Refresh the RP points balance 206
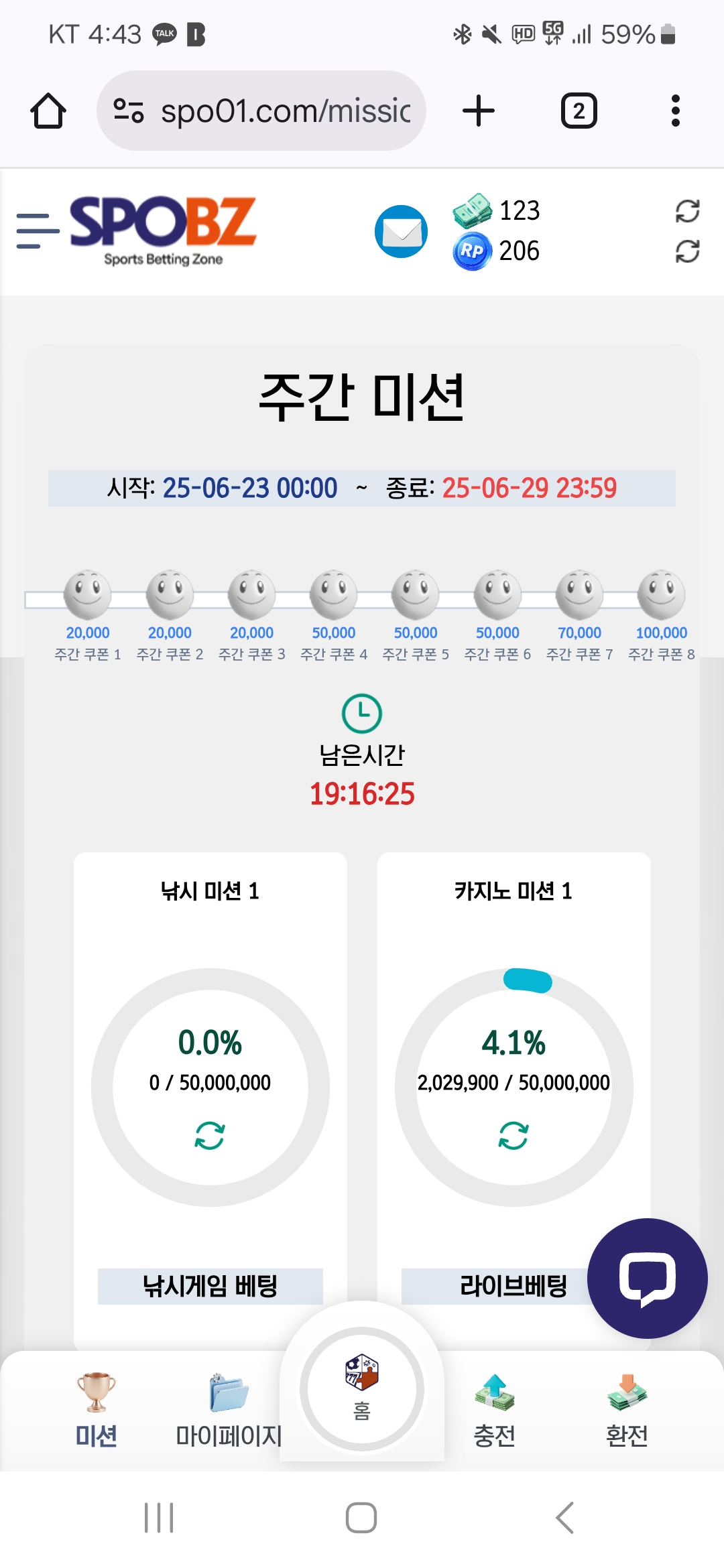Image resolution: width=724 pixels, height=1568 pixels. 687,252
